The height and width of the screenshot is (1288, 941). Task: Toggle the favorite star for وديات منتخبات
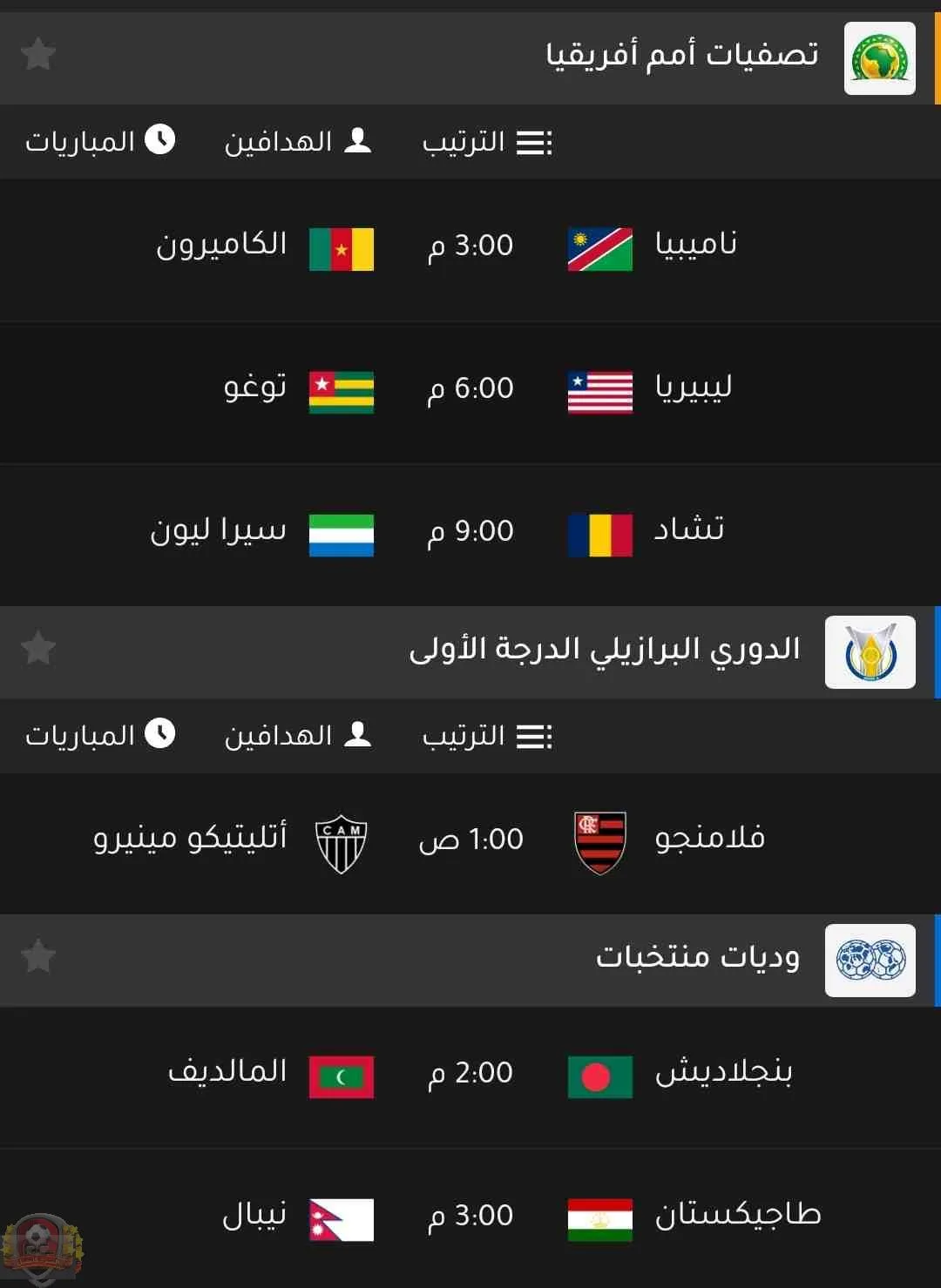coord(38,956)
